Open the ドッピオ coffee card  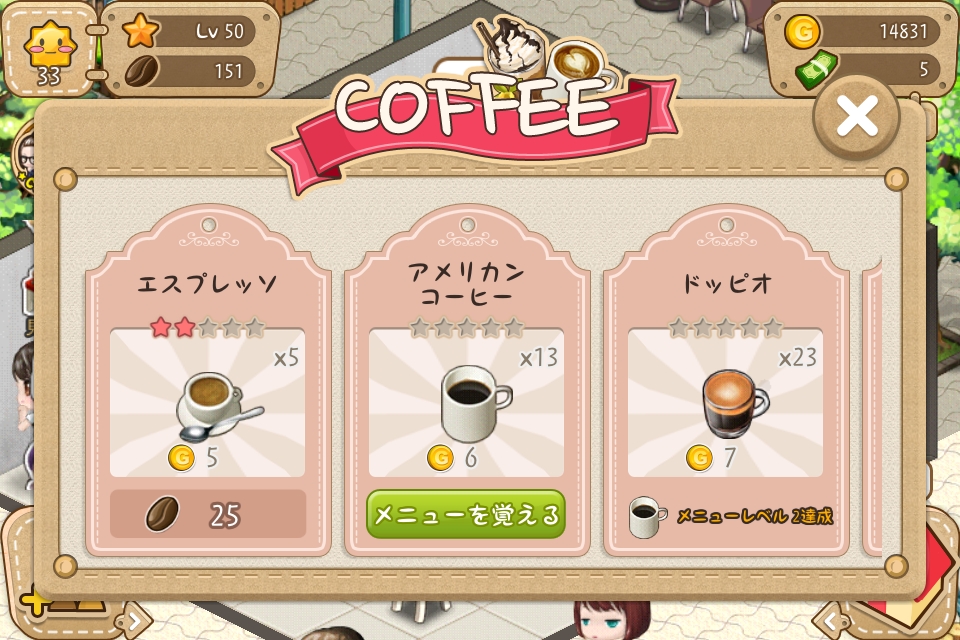click(x=726, y=381)
